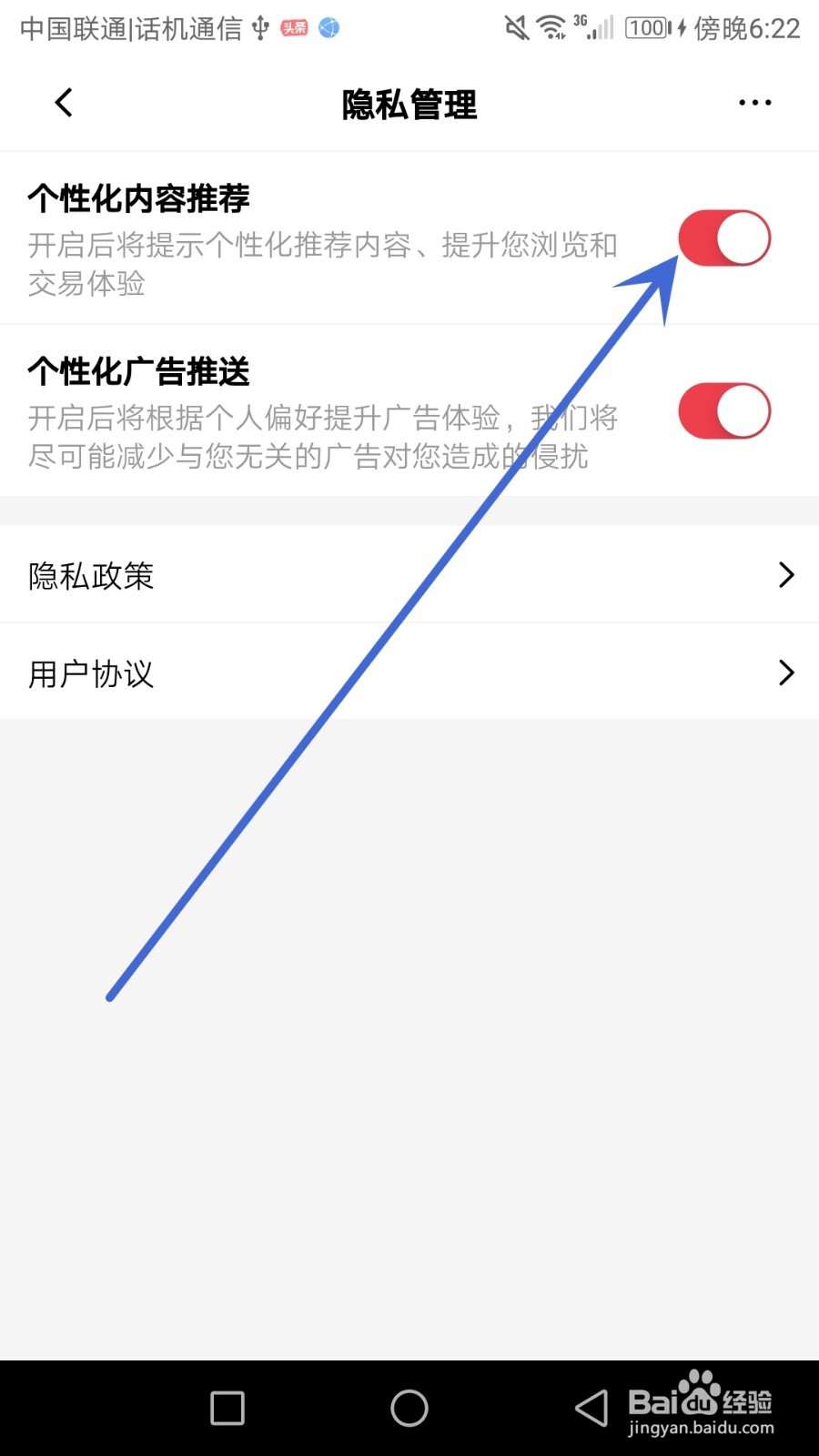The width and height of the screenshot is (819, 1456).
Task: Expand the 隐私政策 row via its chevron
Action: pos(786,574)
